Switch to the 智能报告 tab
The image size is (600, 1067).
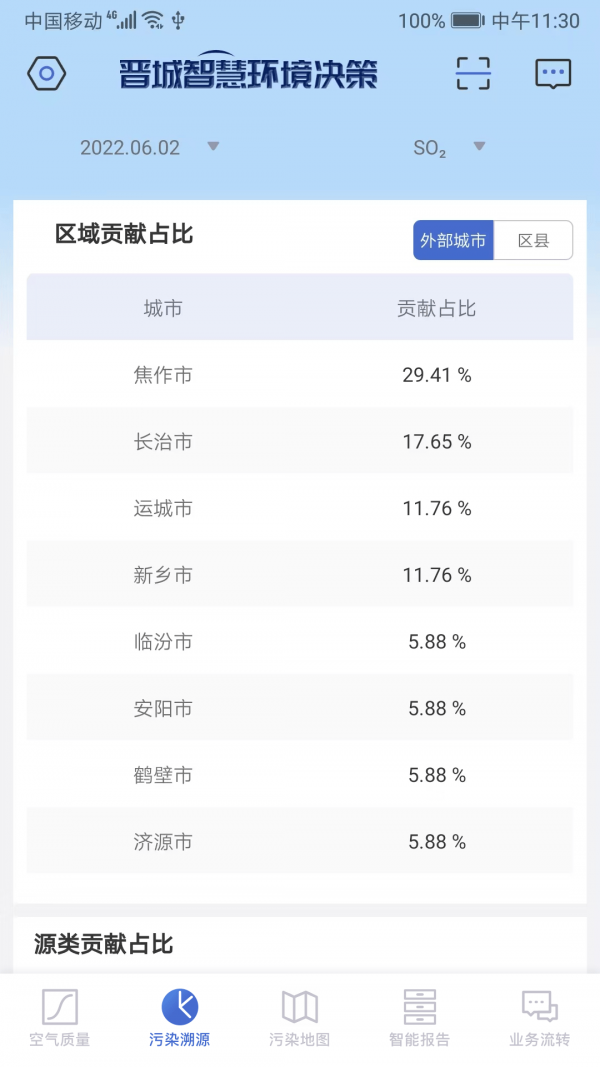click(420, 1018)
